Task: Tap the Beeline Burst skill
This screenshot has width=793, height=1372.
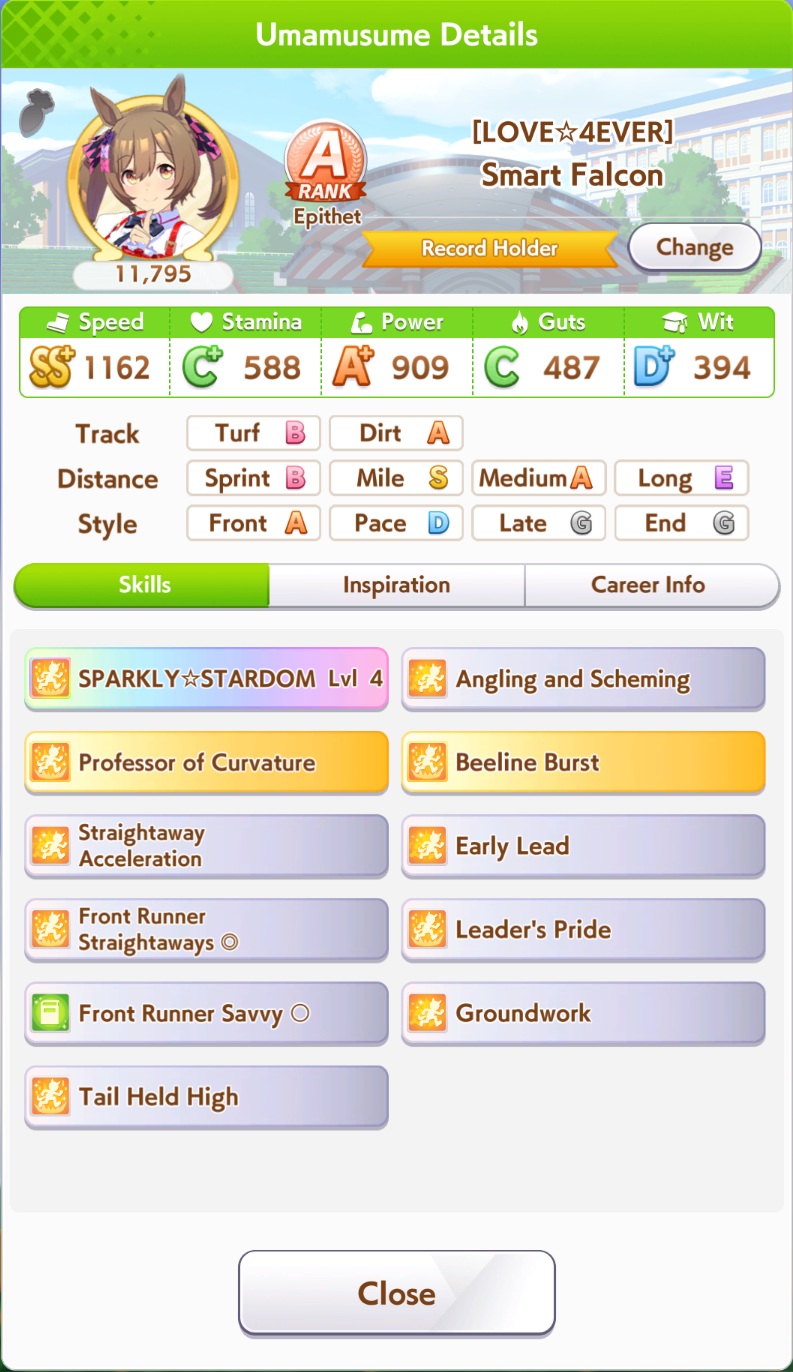Action: pos(583,763)
